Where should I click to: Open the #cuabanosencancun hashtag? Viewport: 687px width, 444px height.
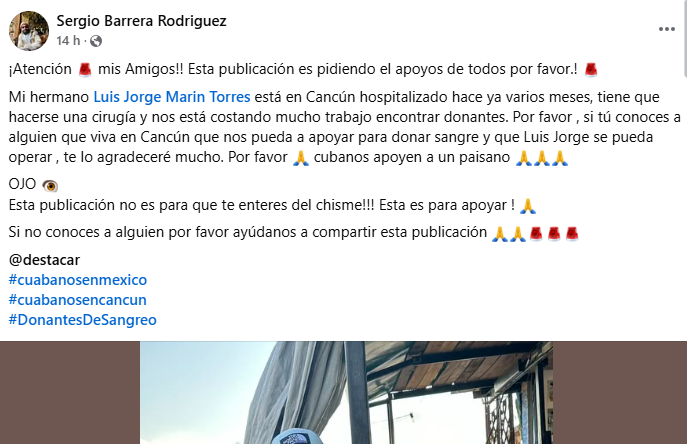77,300
